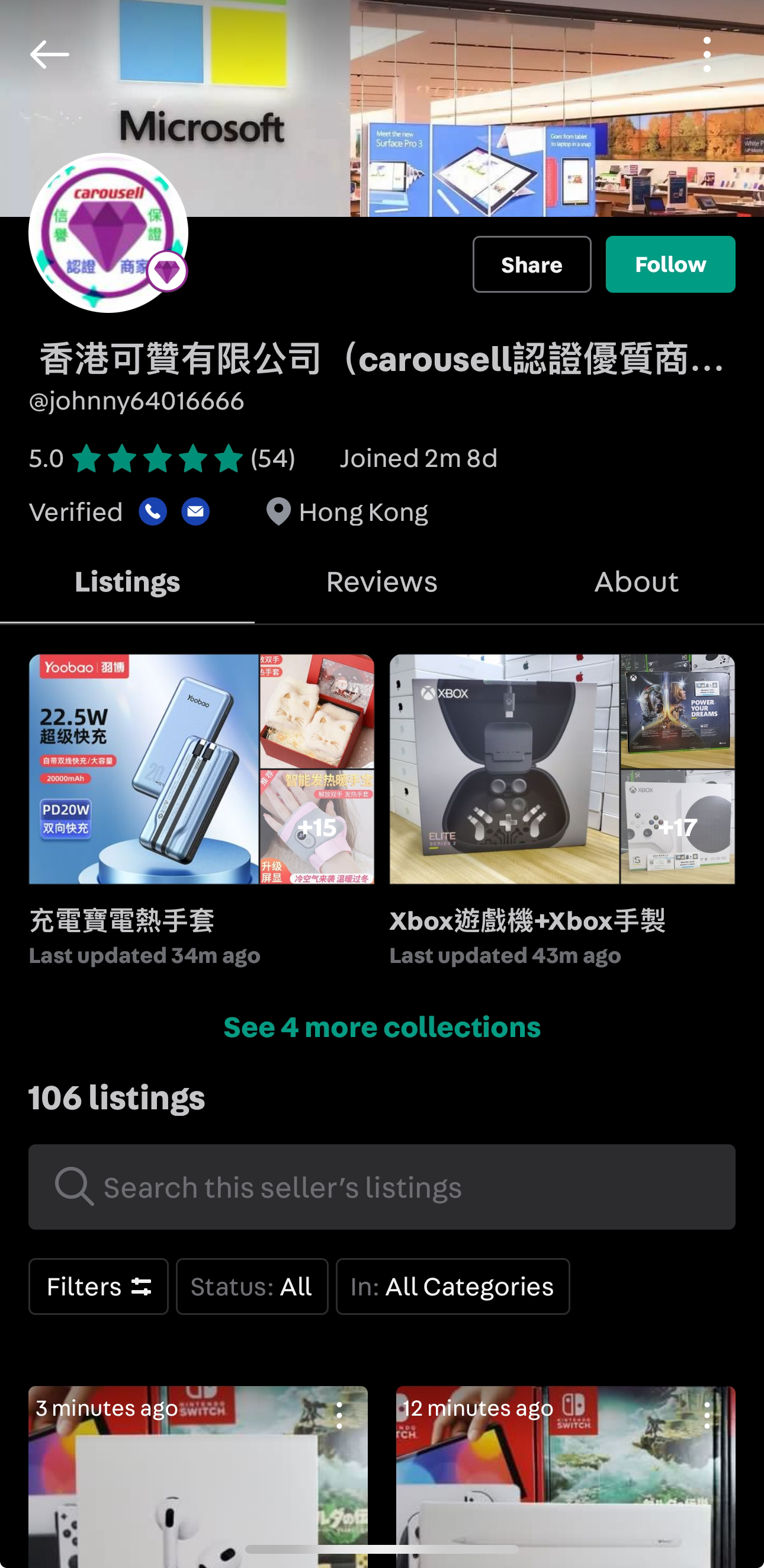Open the three-dot overflow menu at top right

coord(707,53)
